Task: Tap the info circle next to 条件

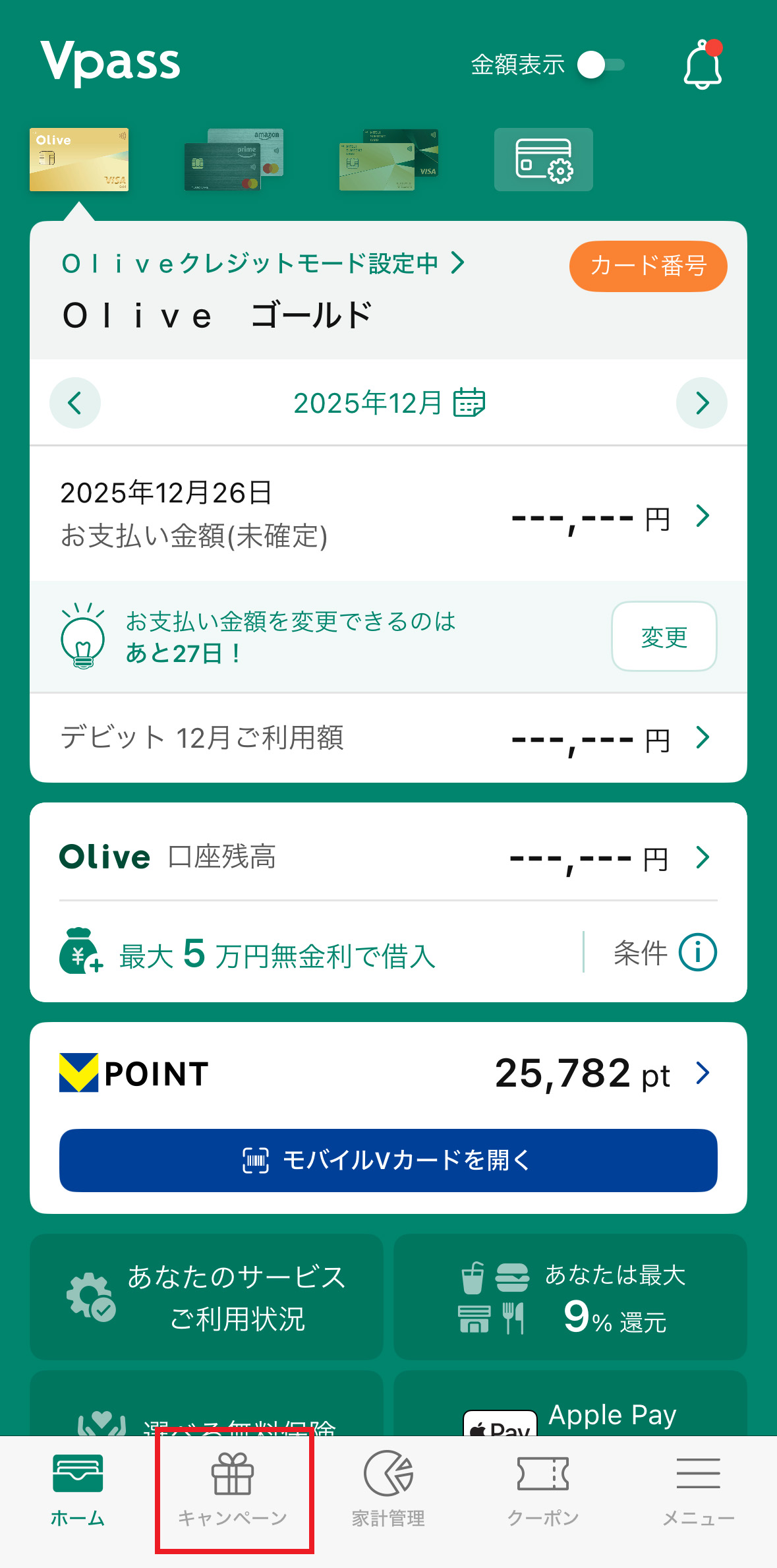Action: (698, 952)
